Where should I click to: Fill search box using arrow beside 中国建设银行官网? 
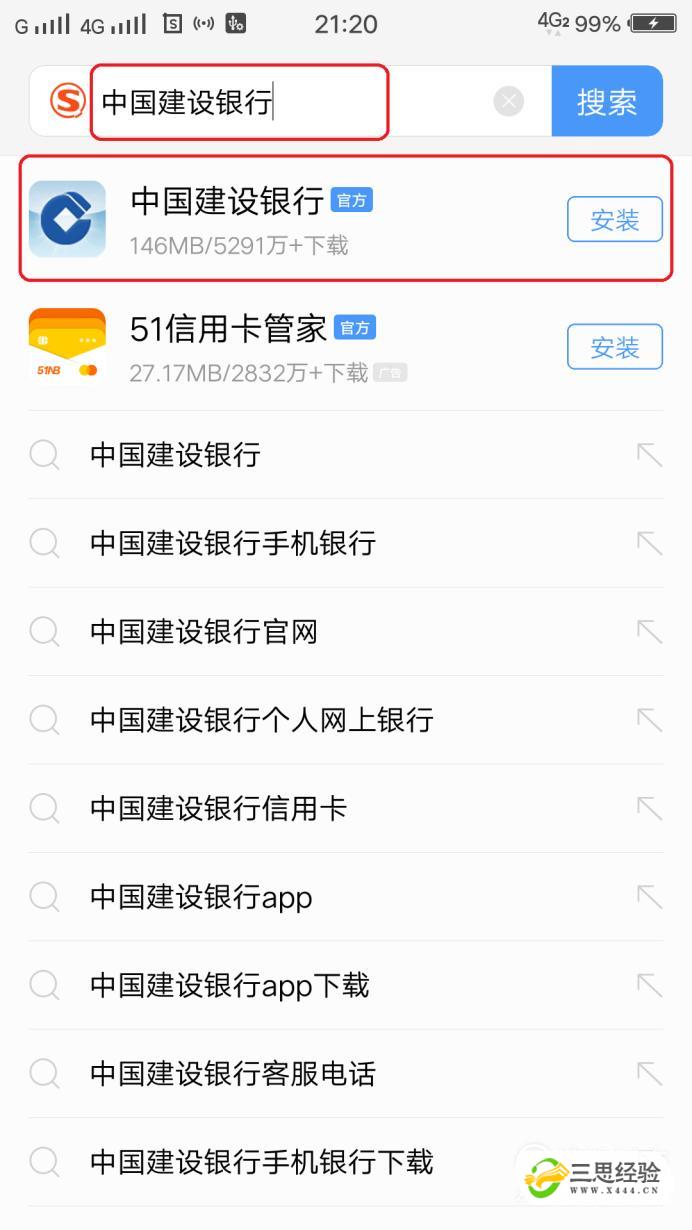click(650, 632)
